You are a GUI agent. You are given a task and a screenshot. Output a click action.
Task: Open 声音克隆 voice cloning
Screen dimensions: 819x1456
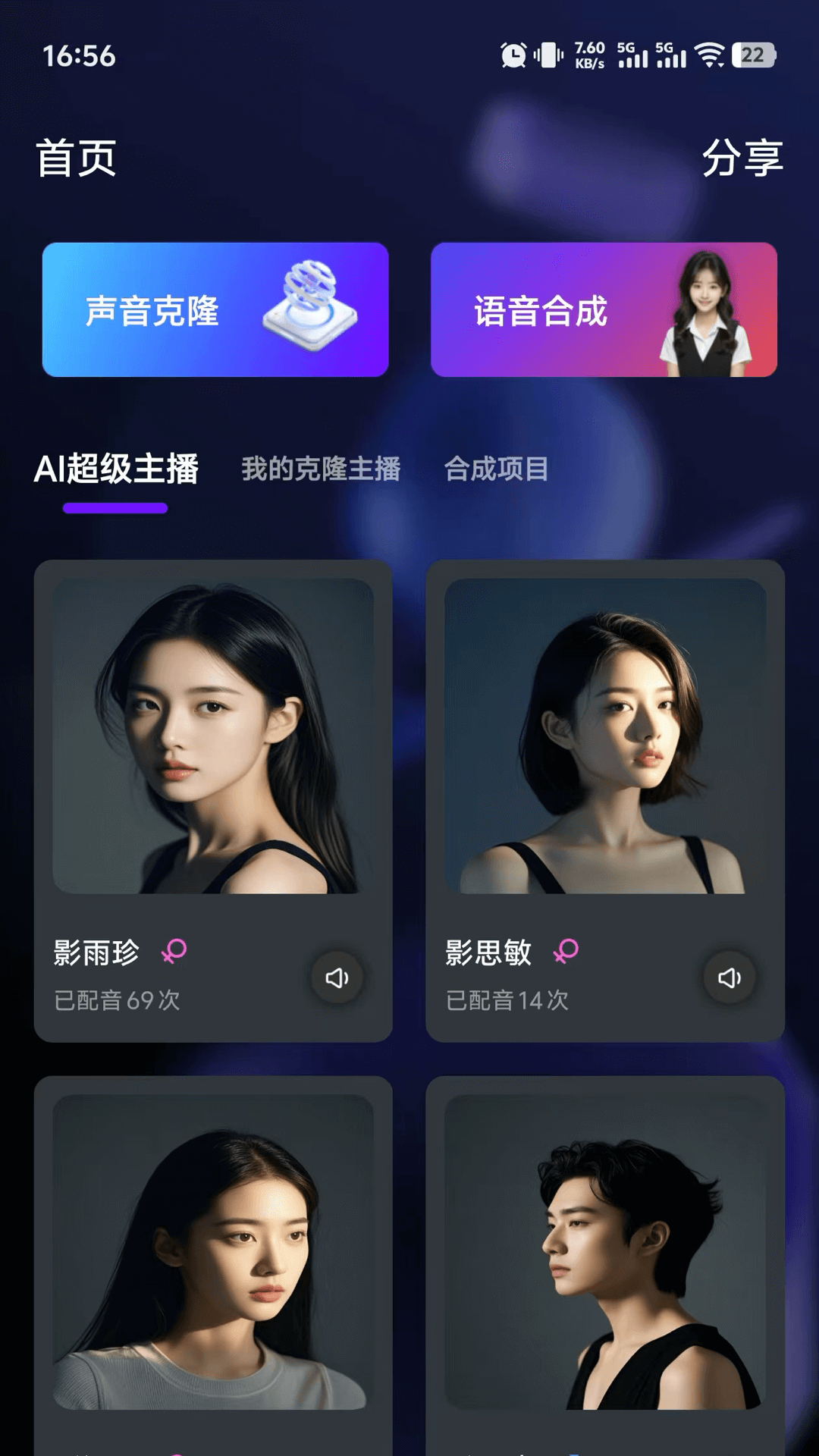tap(215, 309)
